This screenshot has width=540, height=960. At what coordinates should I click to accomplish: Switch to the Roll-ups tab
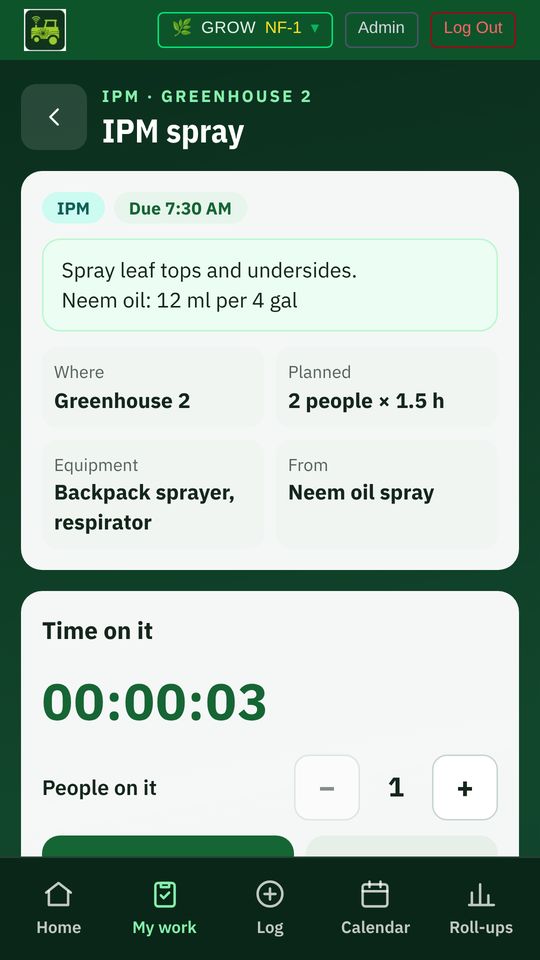pyautogui.click(x=481, y=909)
